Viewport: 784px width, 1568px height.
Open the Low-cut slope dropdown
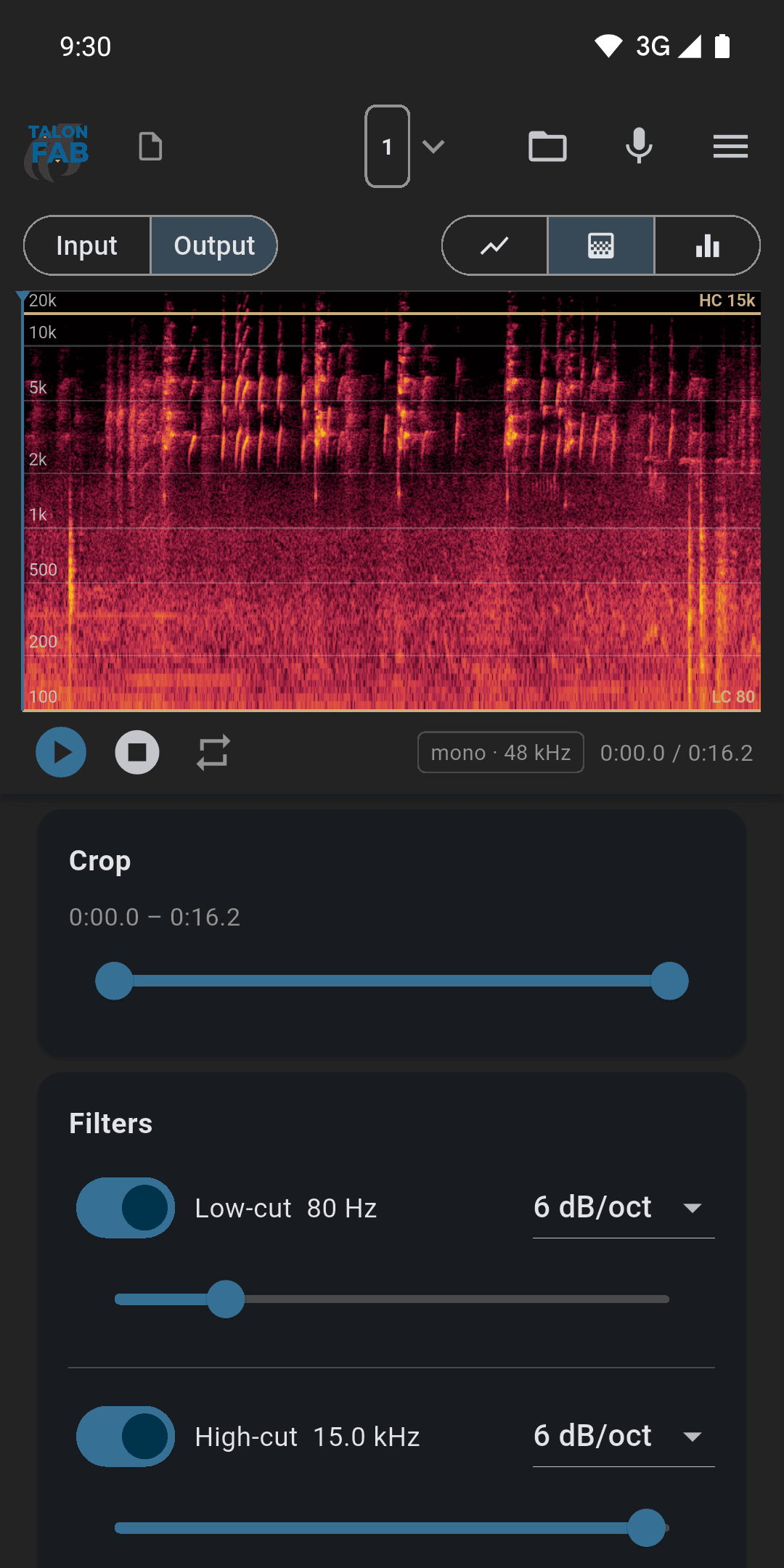coord(624,1208)
